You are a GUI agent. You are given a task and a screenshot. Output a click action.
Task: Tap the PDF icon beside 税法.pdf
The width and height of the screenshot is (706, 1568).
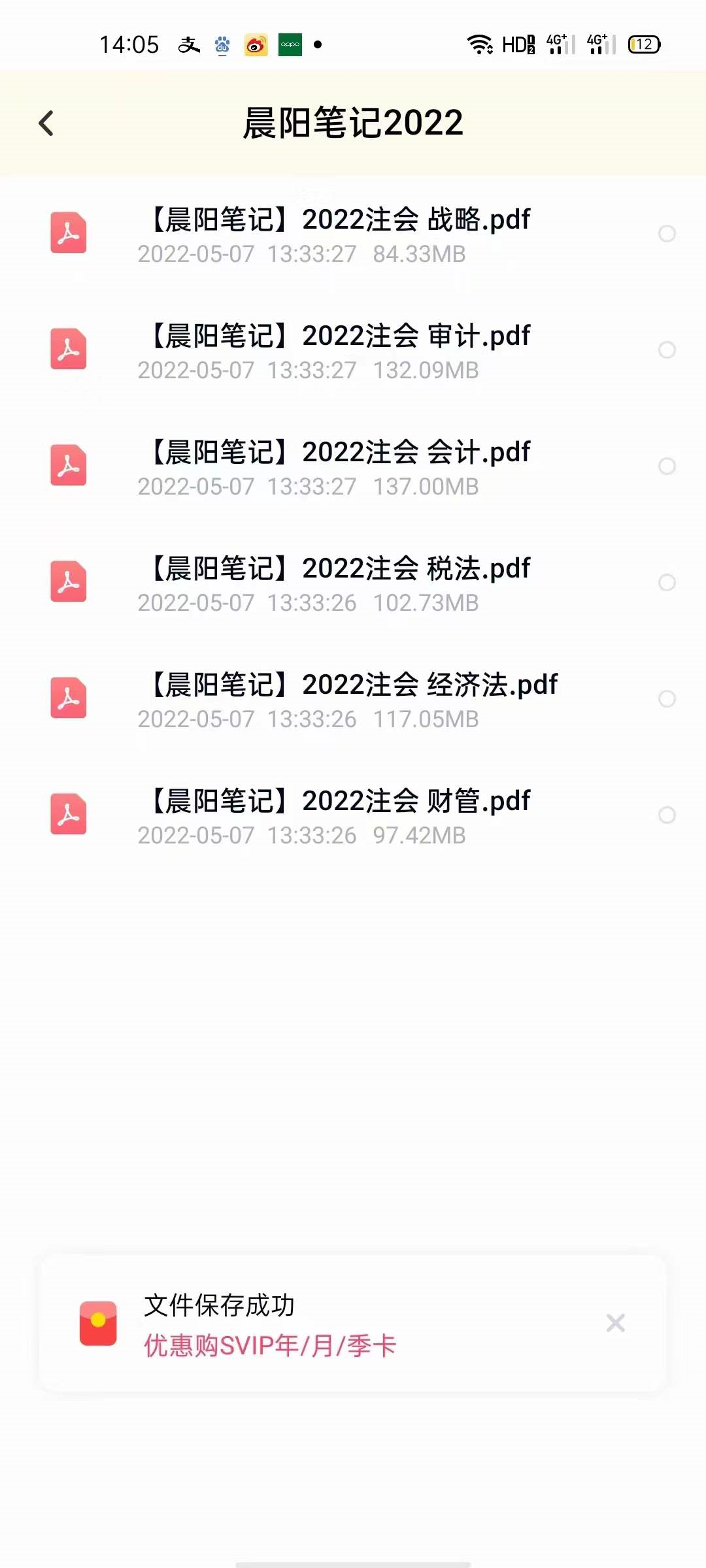67,581
